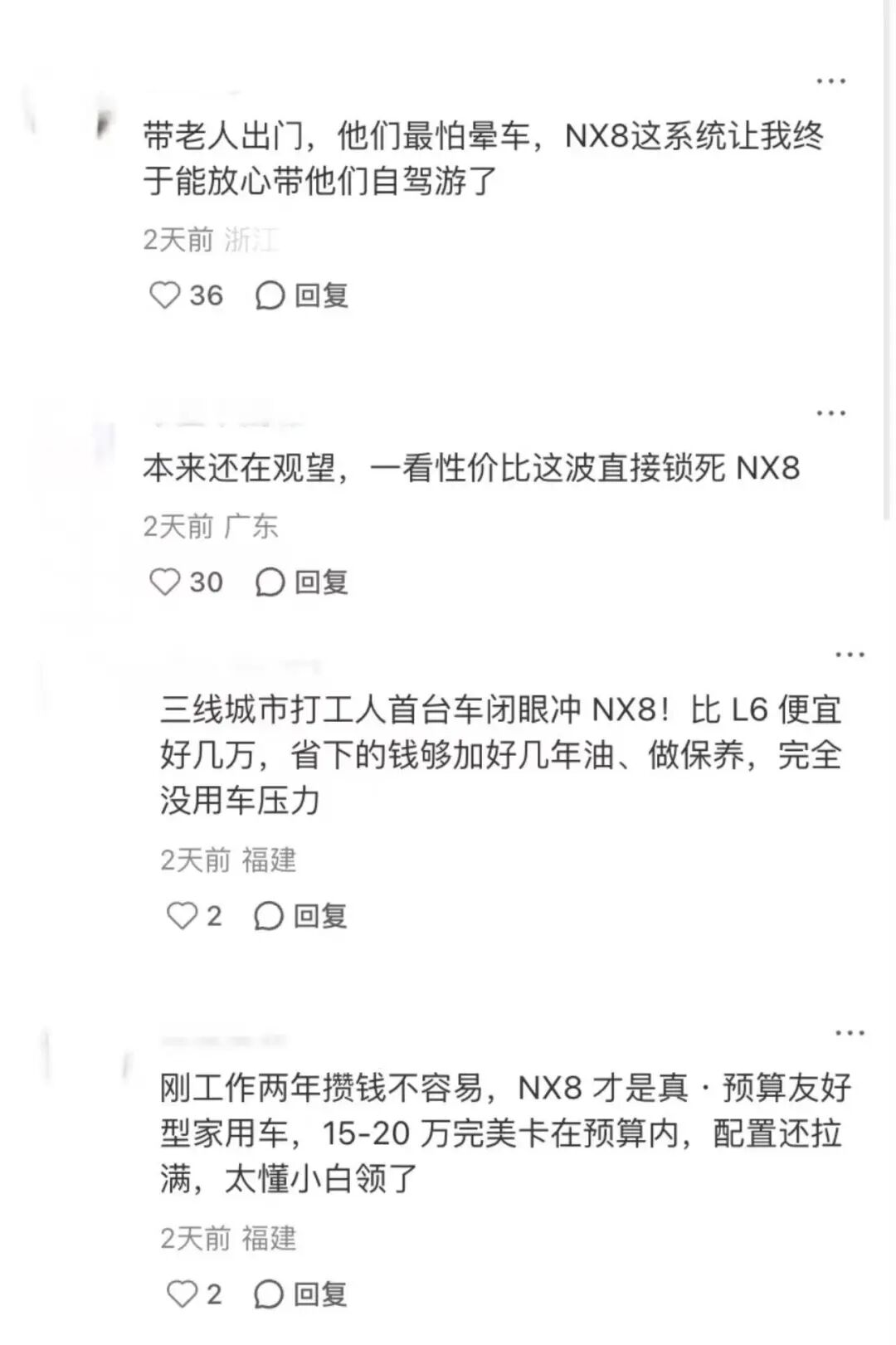
Task: Reply to the comment 本来还在观望
Action: (x=301, y=582)
